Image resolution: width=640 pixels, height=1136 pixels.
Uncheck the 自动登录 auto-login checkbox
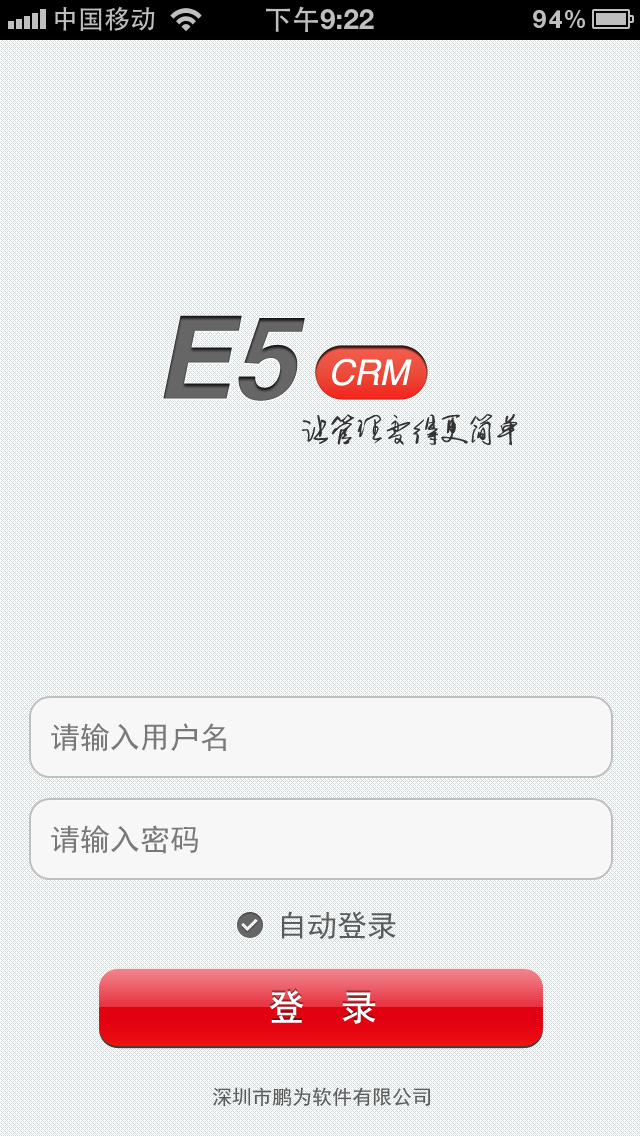(250, 925)
